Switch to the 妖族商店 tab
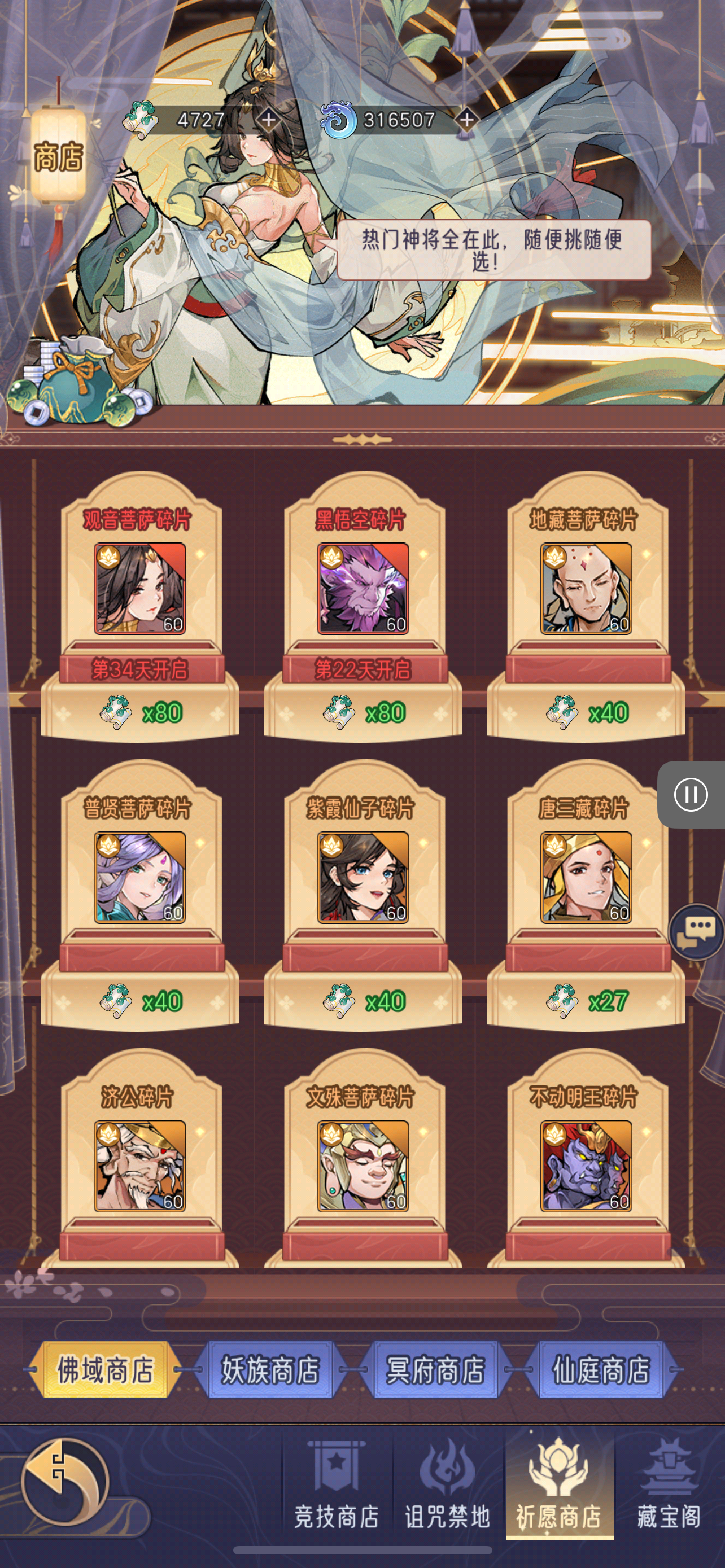 [x=270, y=1369]
